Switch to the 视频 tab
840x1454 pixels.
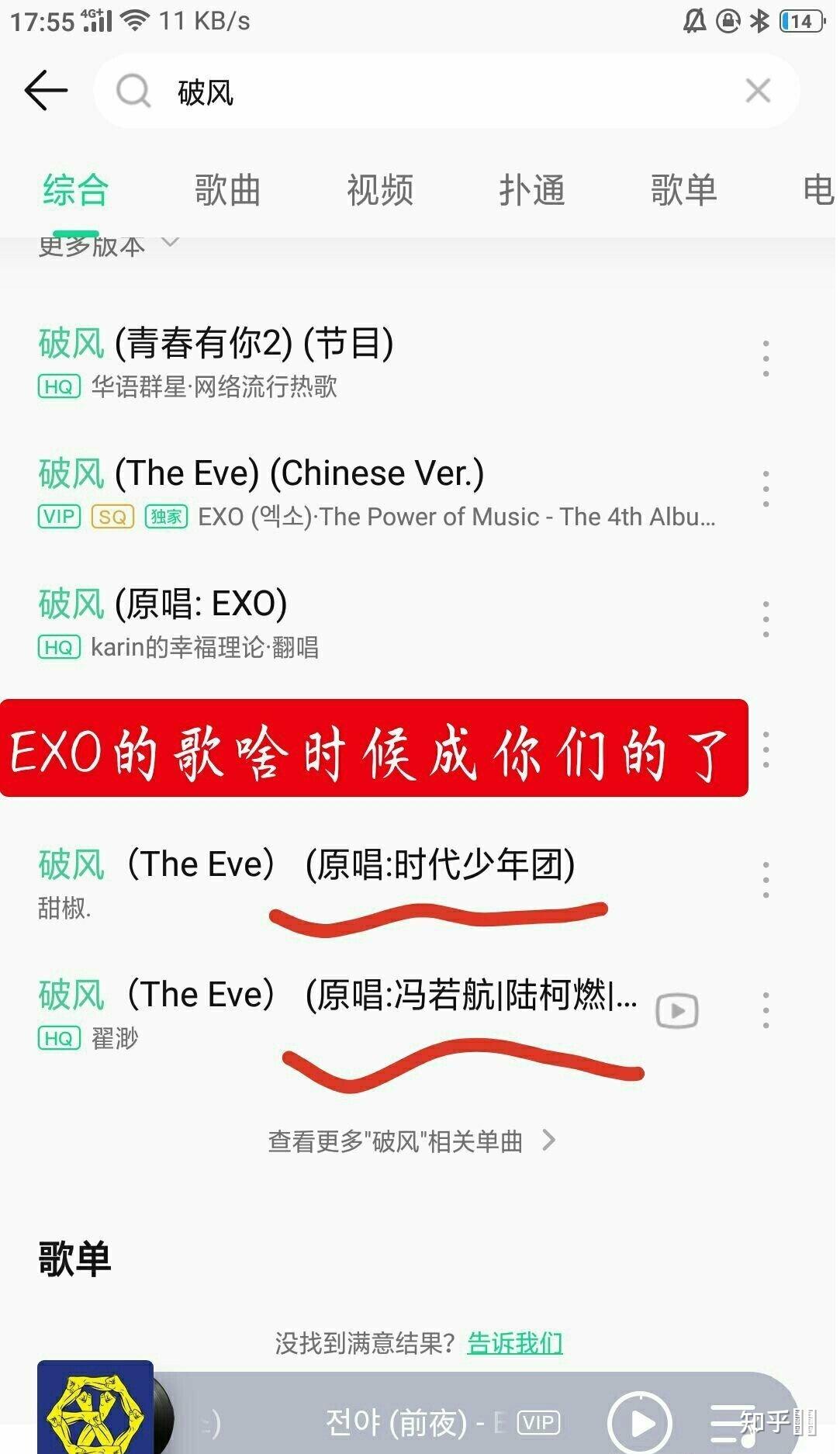click(x=379, y=191)
